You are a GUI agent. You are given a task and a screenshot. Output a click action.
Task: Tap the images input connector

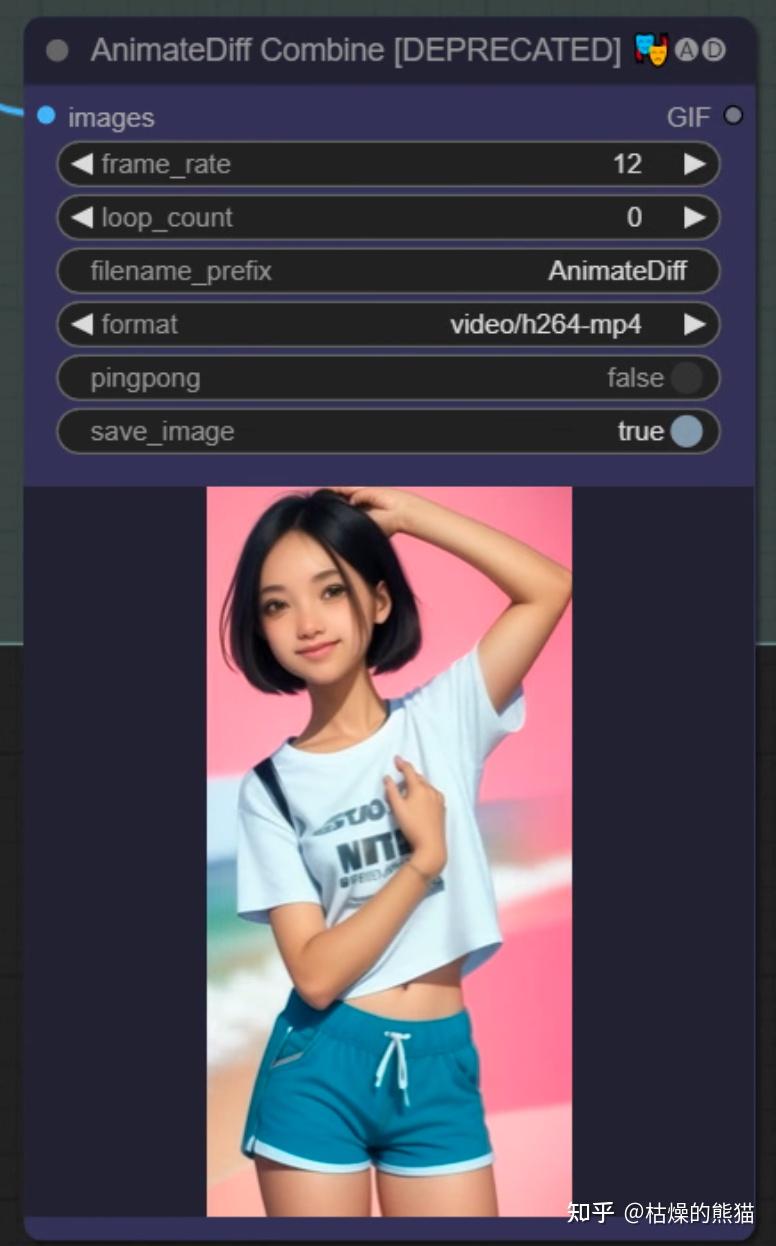point(46,116)
